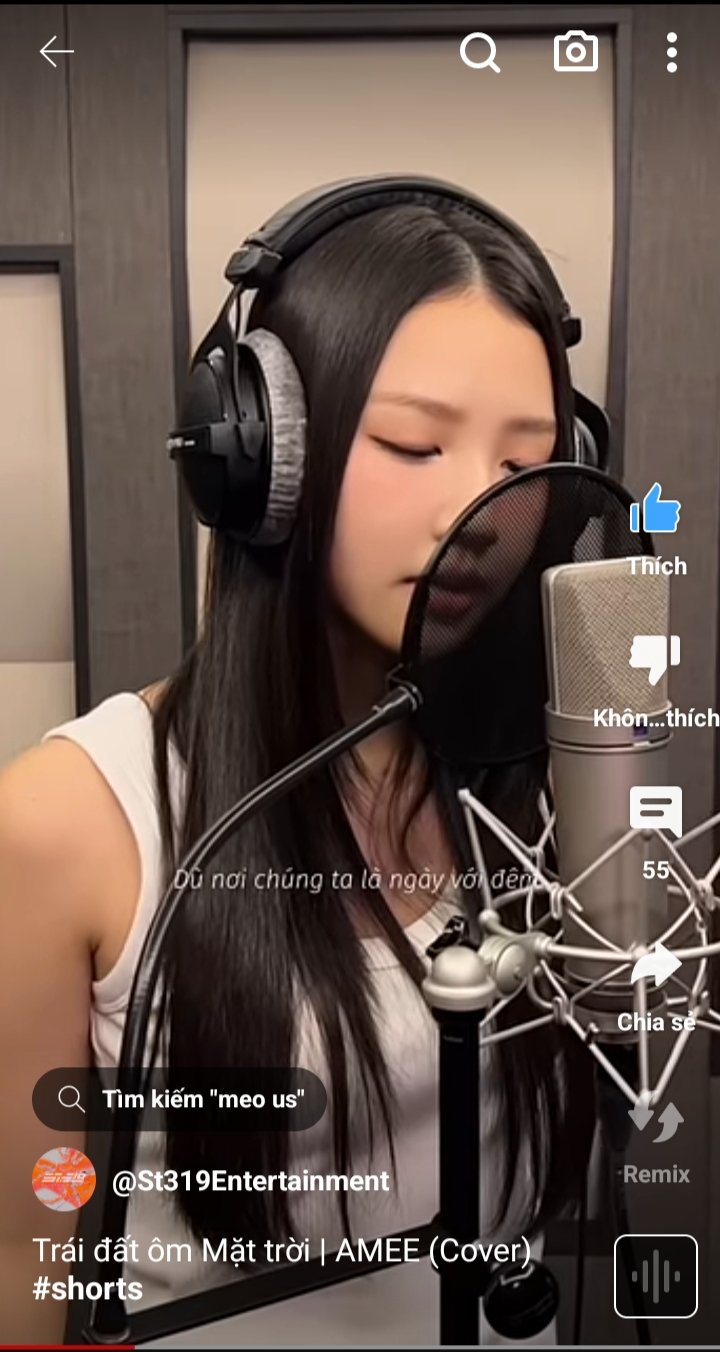Tap the St319 channel avatar
The width and height of the screenshot is (720, 1352).
(x=64, y=1180)
